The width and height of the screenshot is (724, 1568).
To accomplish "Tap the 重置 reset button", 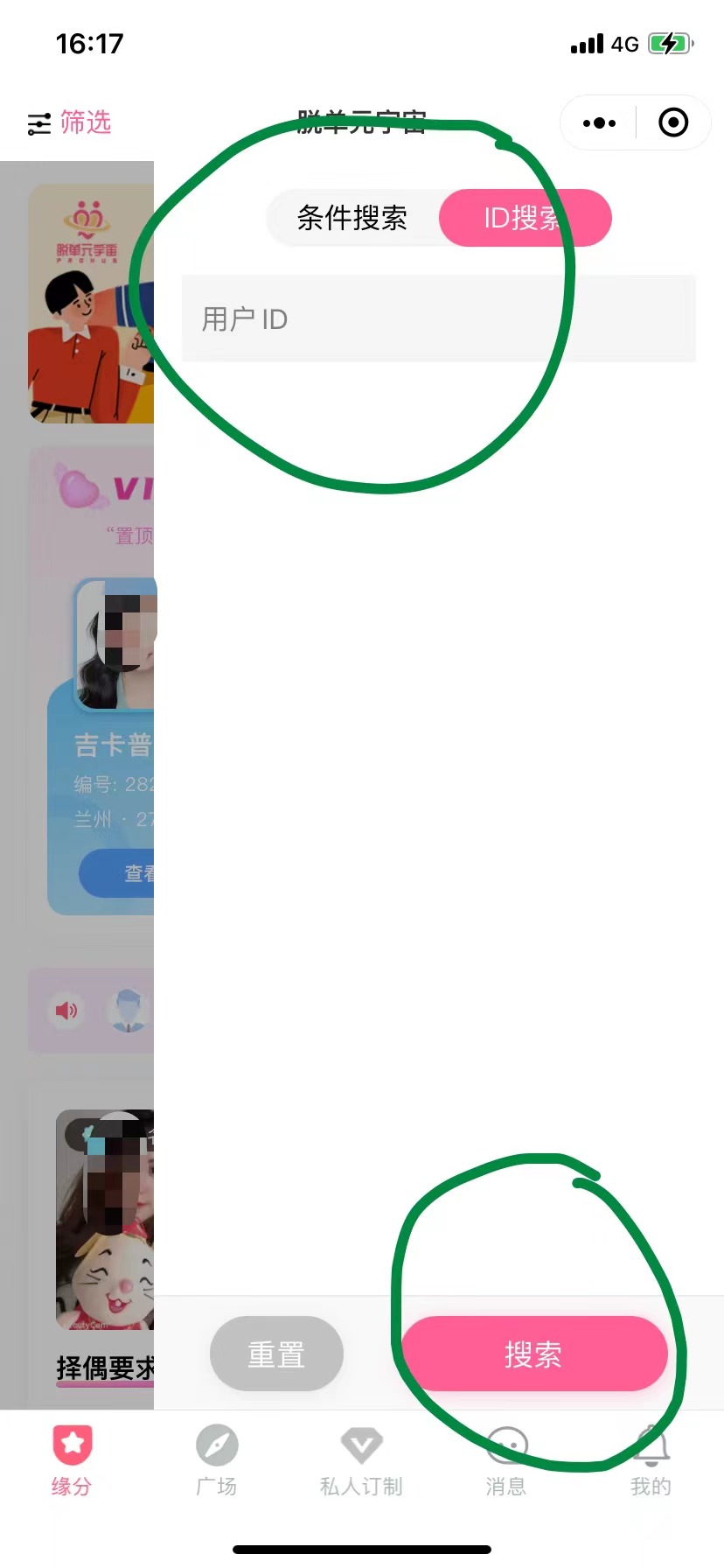I will (x=276, y=1354).
